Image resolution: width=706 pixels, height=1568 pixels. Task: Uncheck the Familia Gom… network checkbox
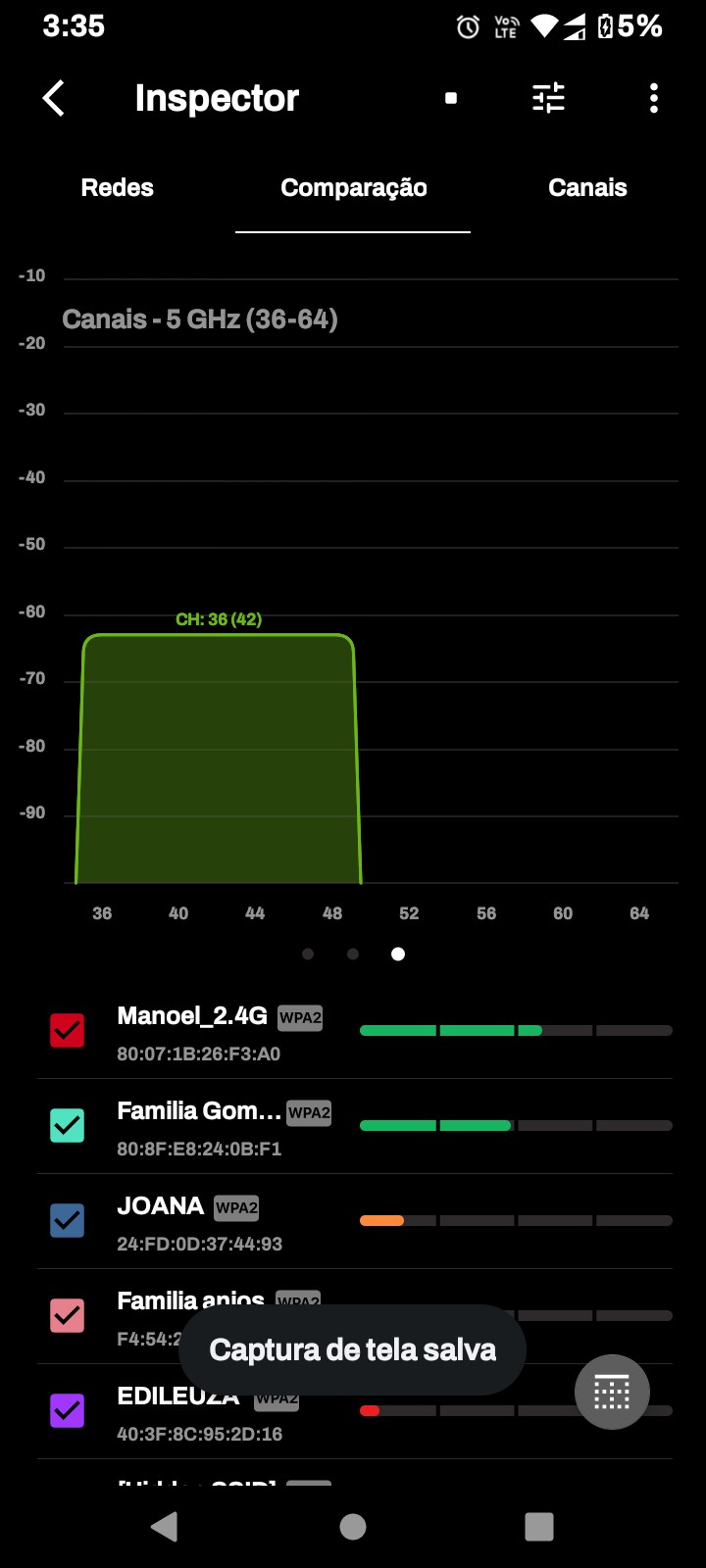point(68,1126)
